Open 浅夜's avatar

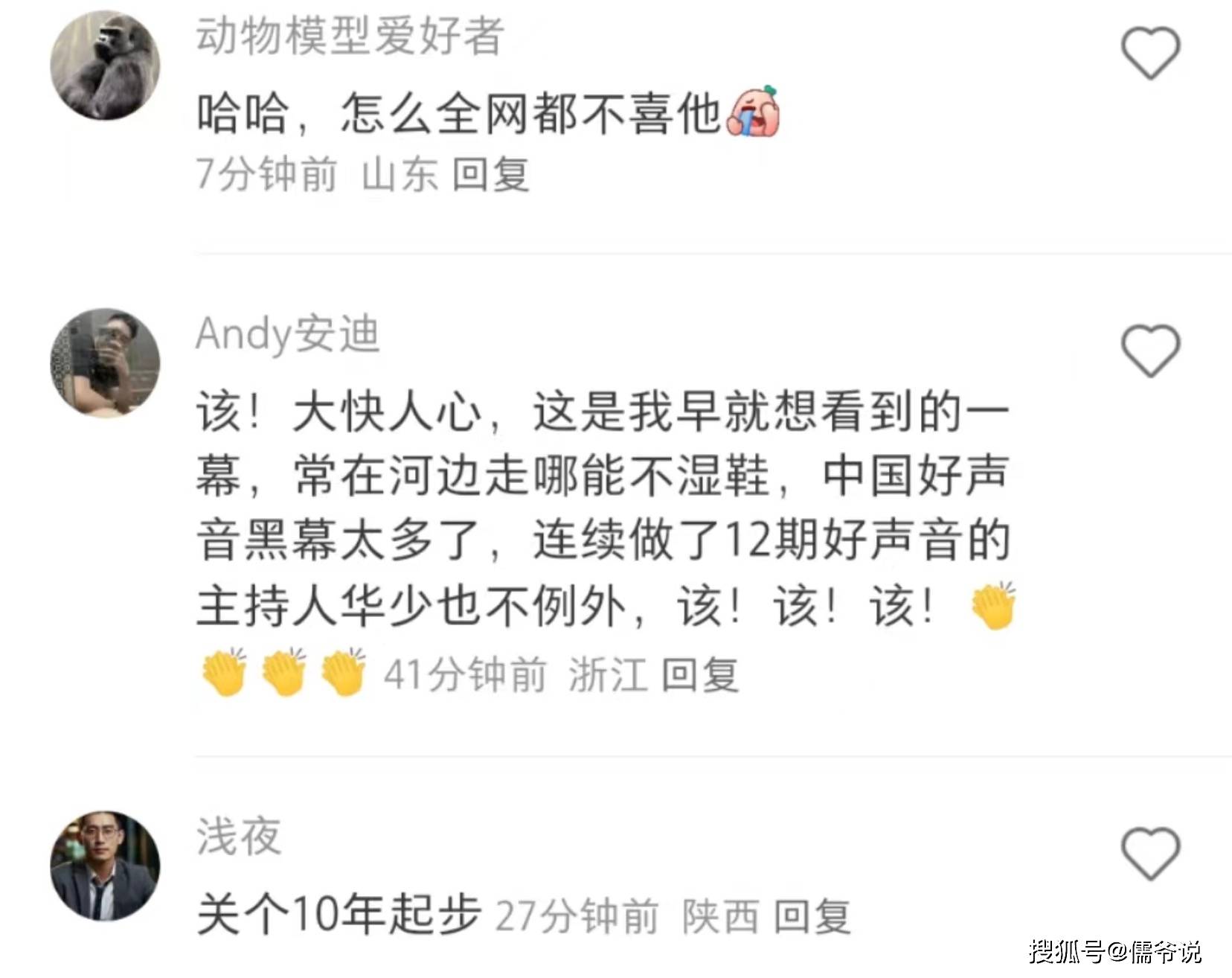[105, 866]
